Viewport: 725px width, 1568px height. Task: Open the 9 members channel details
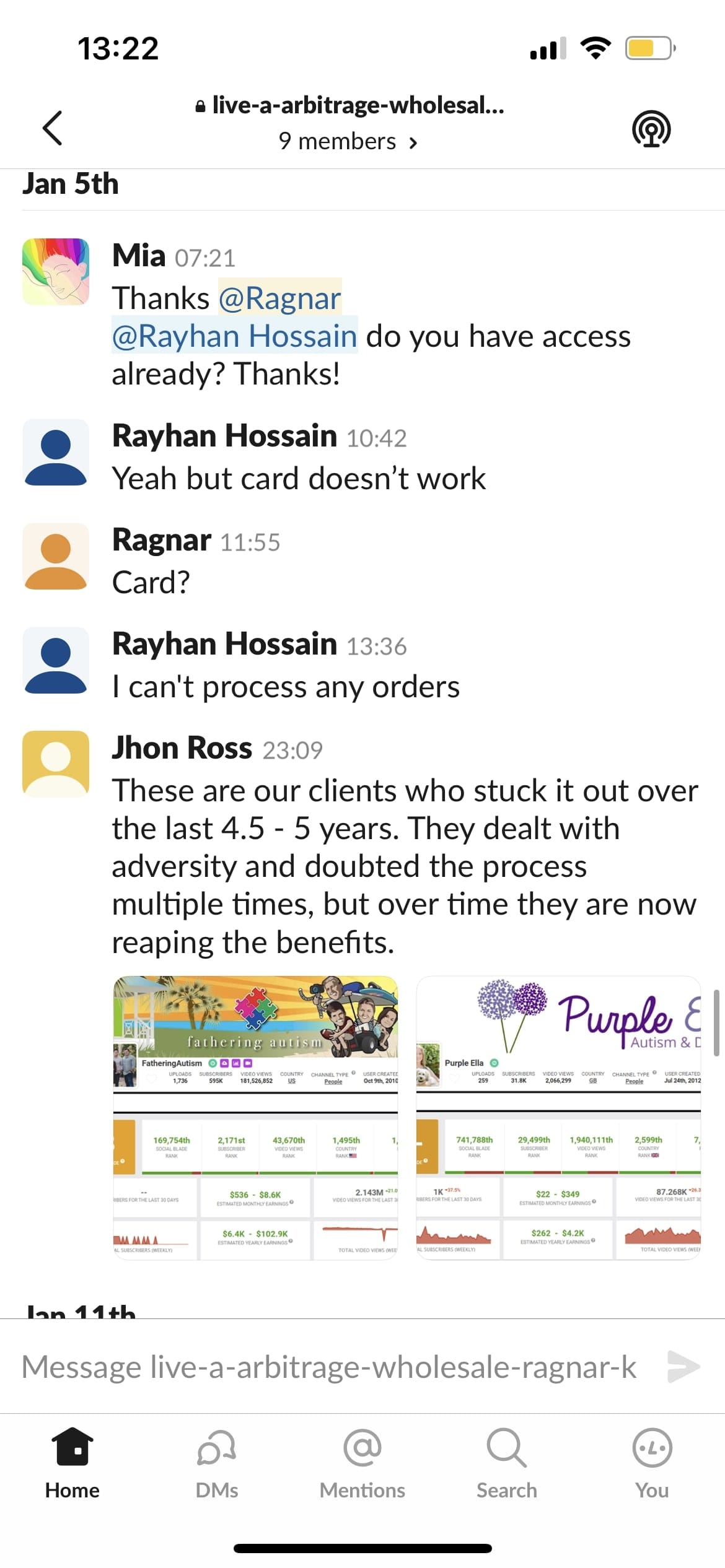348,142
